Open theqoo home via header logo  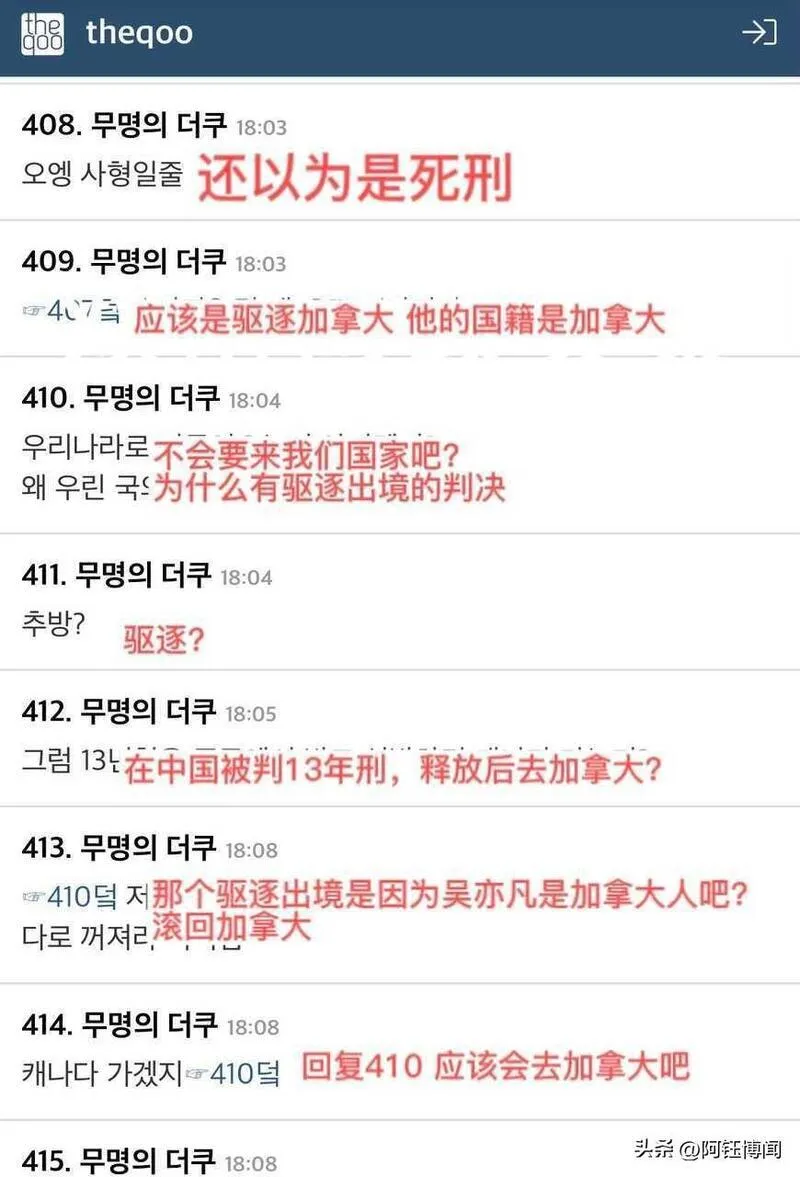click(43, 33)
